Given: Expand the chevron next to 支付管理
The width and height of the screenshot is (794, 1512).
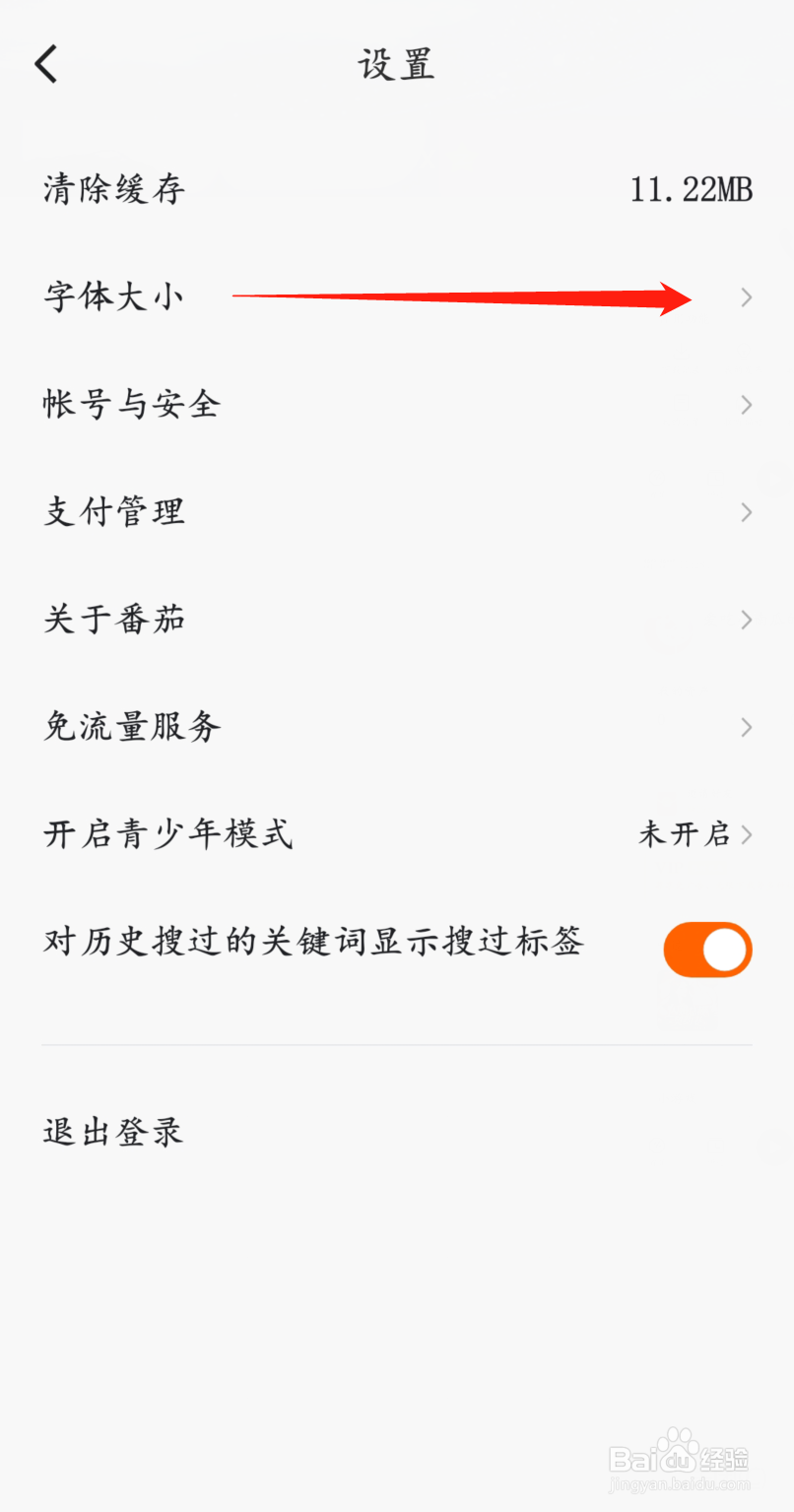Looking at the screenshot, I should [747, 512].
